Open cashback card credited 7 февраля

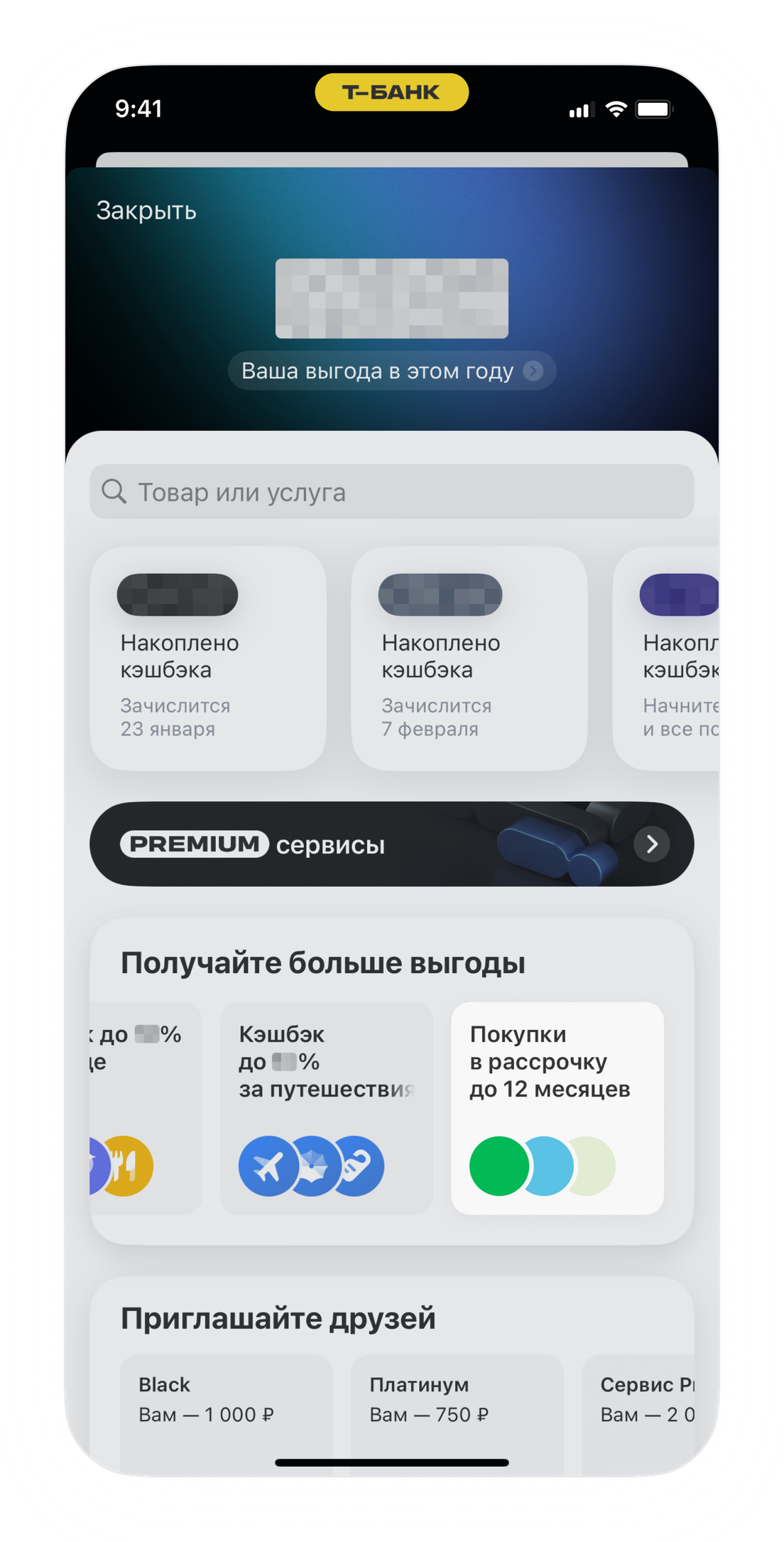469,658
